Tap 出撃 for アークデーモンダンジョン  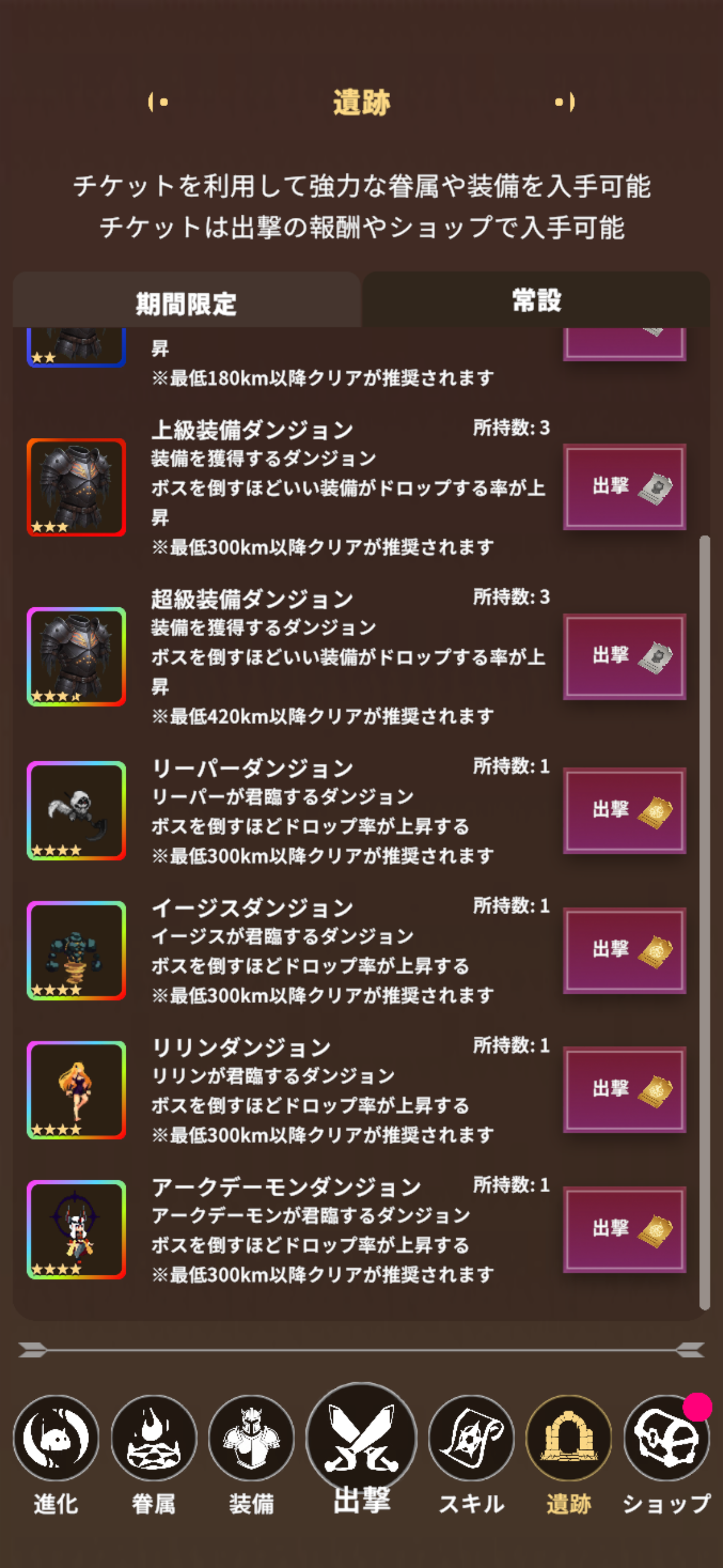[624, 1229]
